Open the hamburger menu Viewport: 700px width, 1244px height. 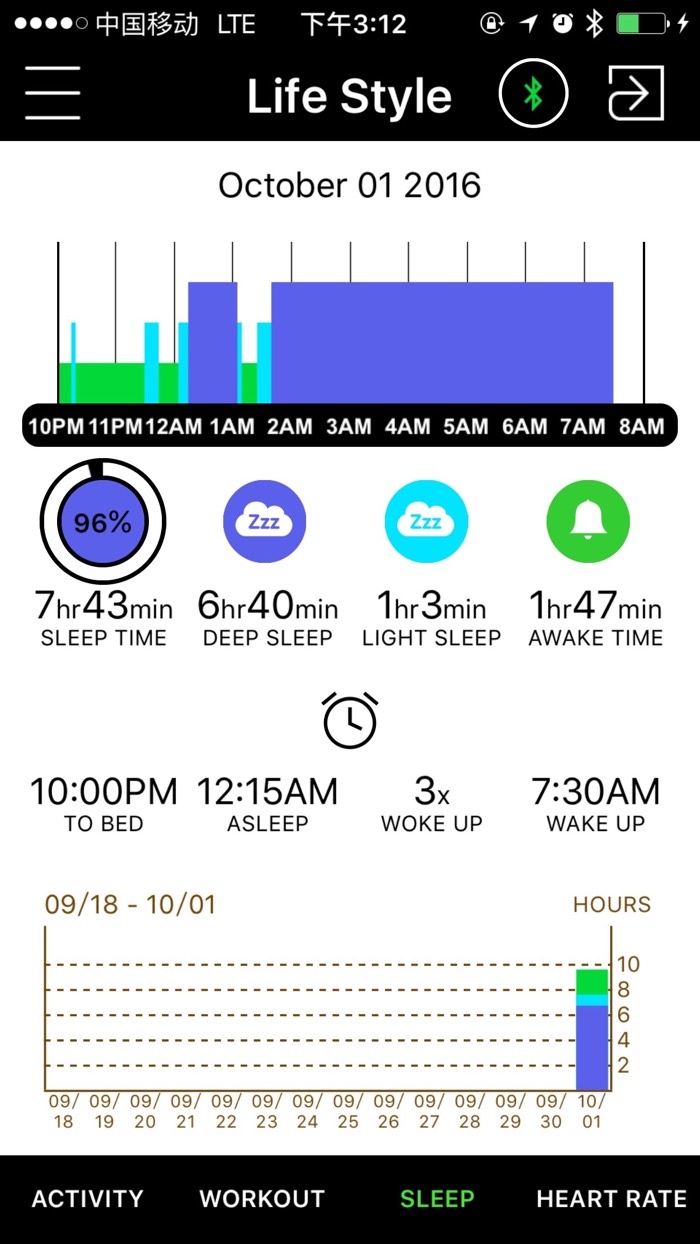[x=53, y=94]
